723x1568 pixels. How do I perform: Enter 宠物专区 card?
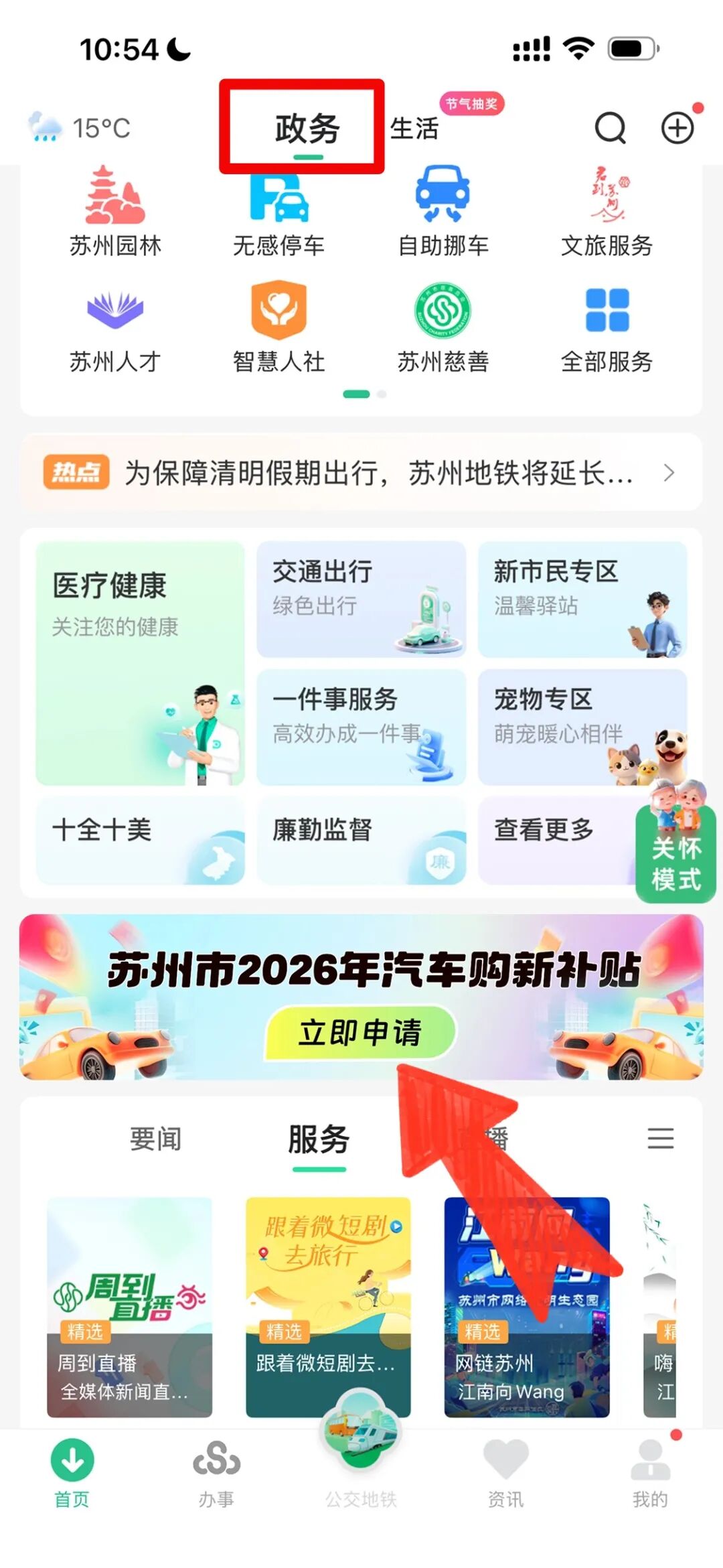pyautogui.click(x=582, y=727)
